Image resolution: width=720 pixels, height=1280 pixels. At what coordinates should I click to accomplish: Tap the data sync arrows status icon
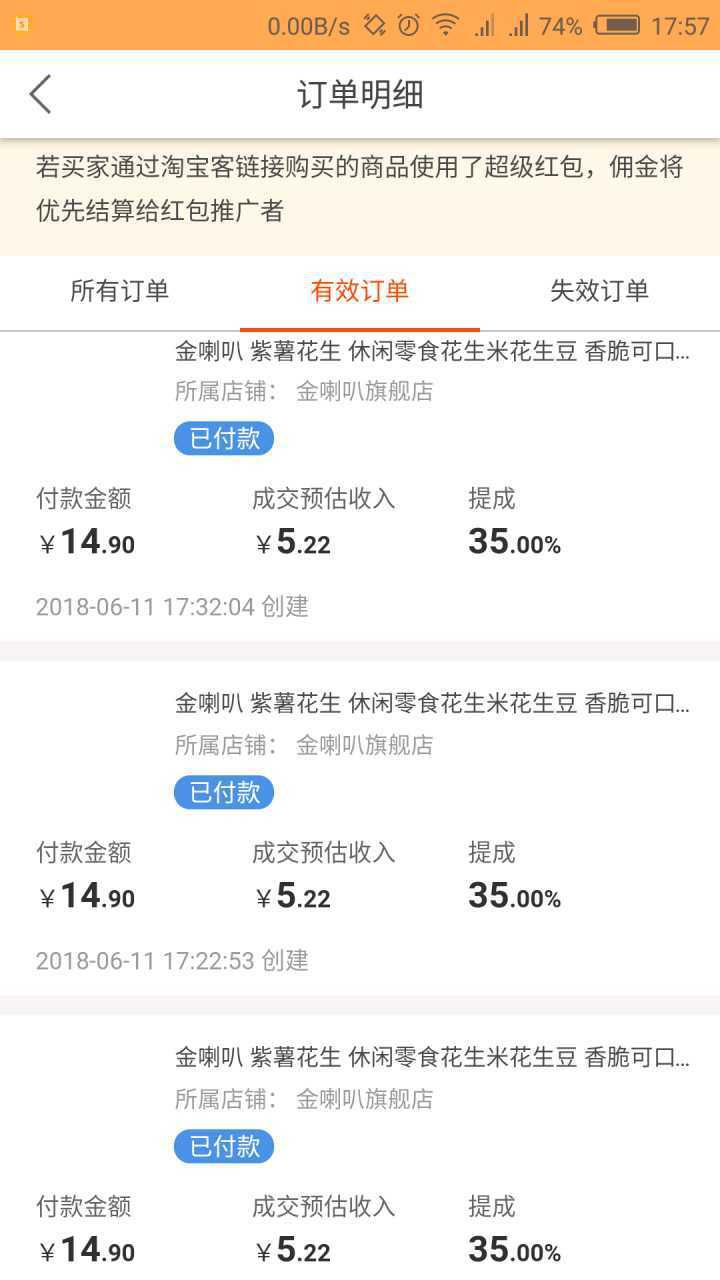pos(373,23)
